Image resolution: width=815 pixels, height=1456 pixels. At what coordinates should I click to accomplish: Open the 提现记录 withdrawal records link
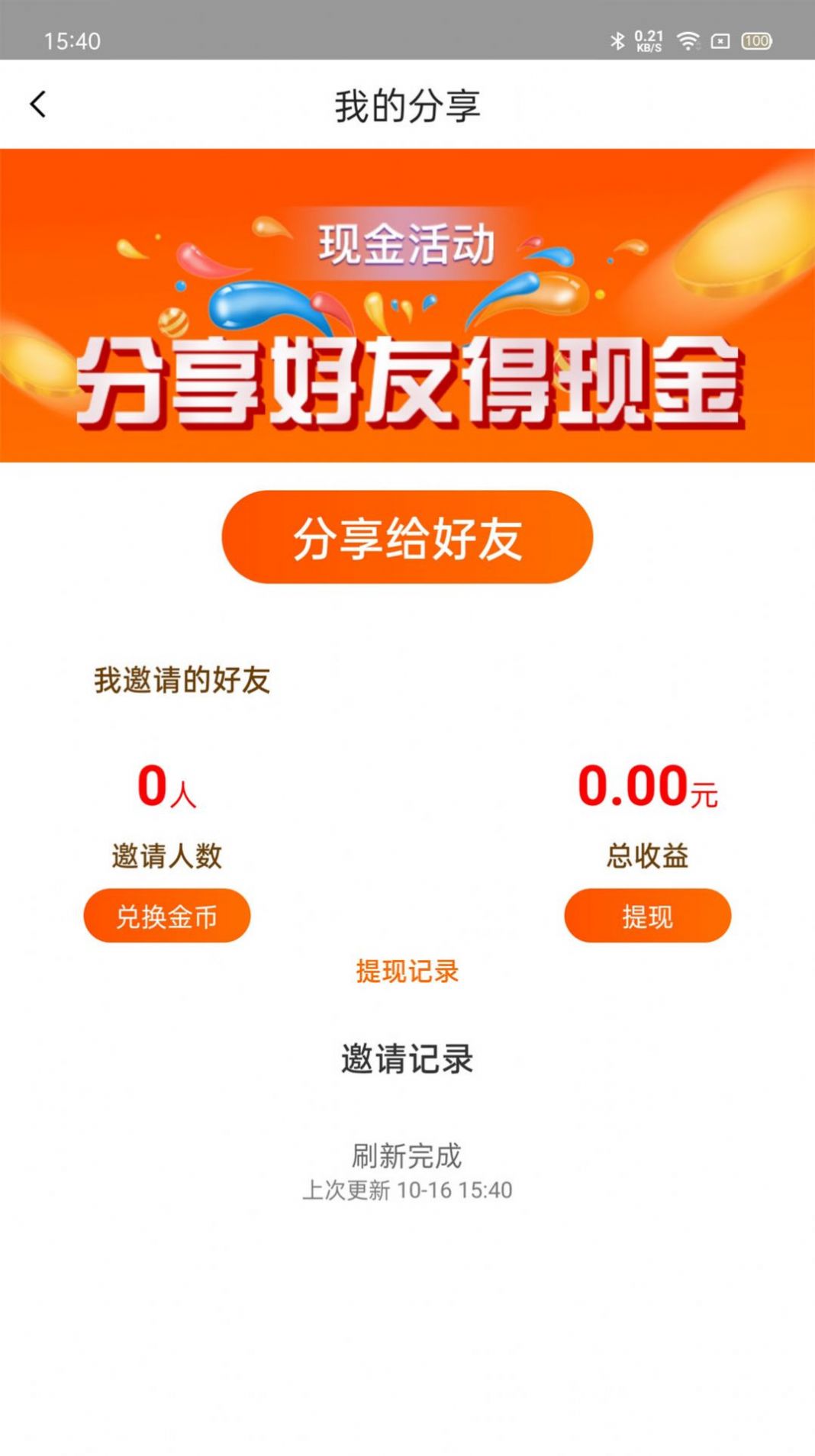[407, 972]
